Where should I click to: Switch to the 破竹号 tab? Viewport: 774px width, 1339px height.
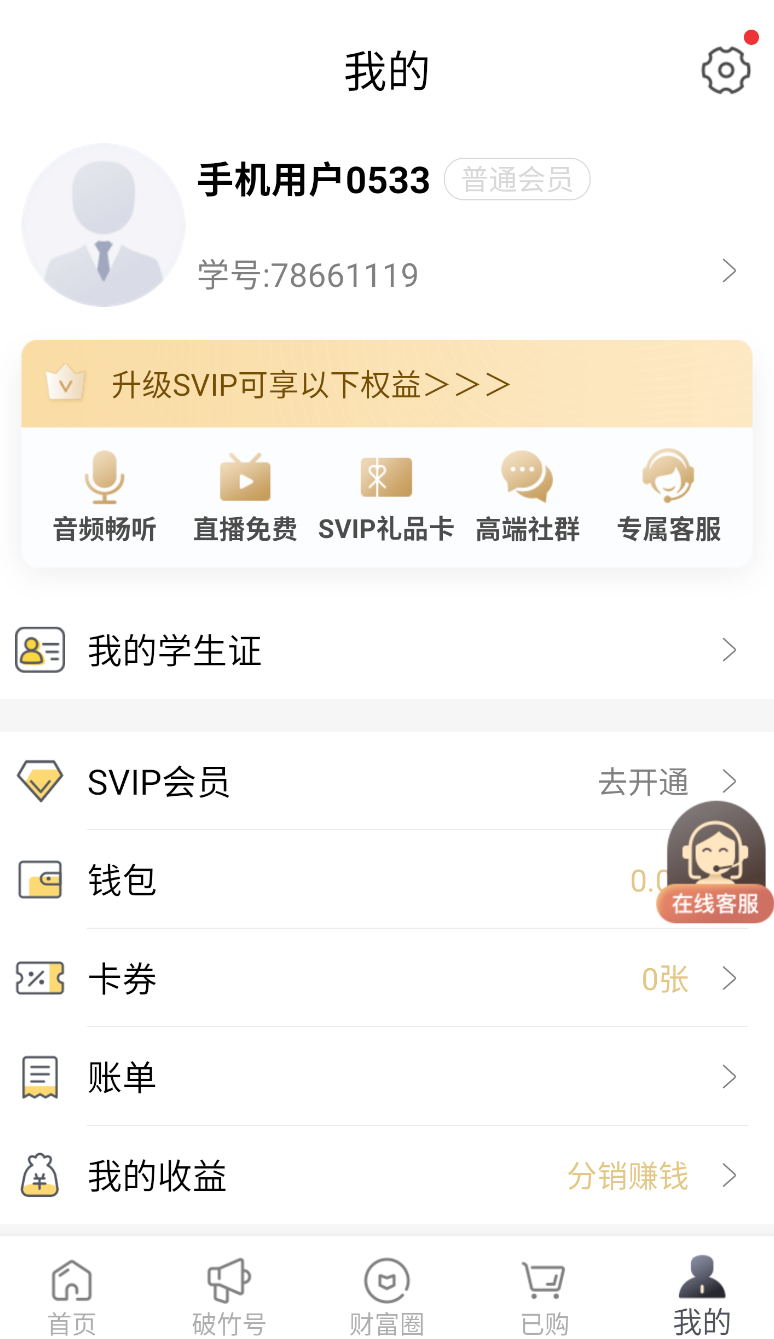229,1297
